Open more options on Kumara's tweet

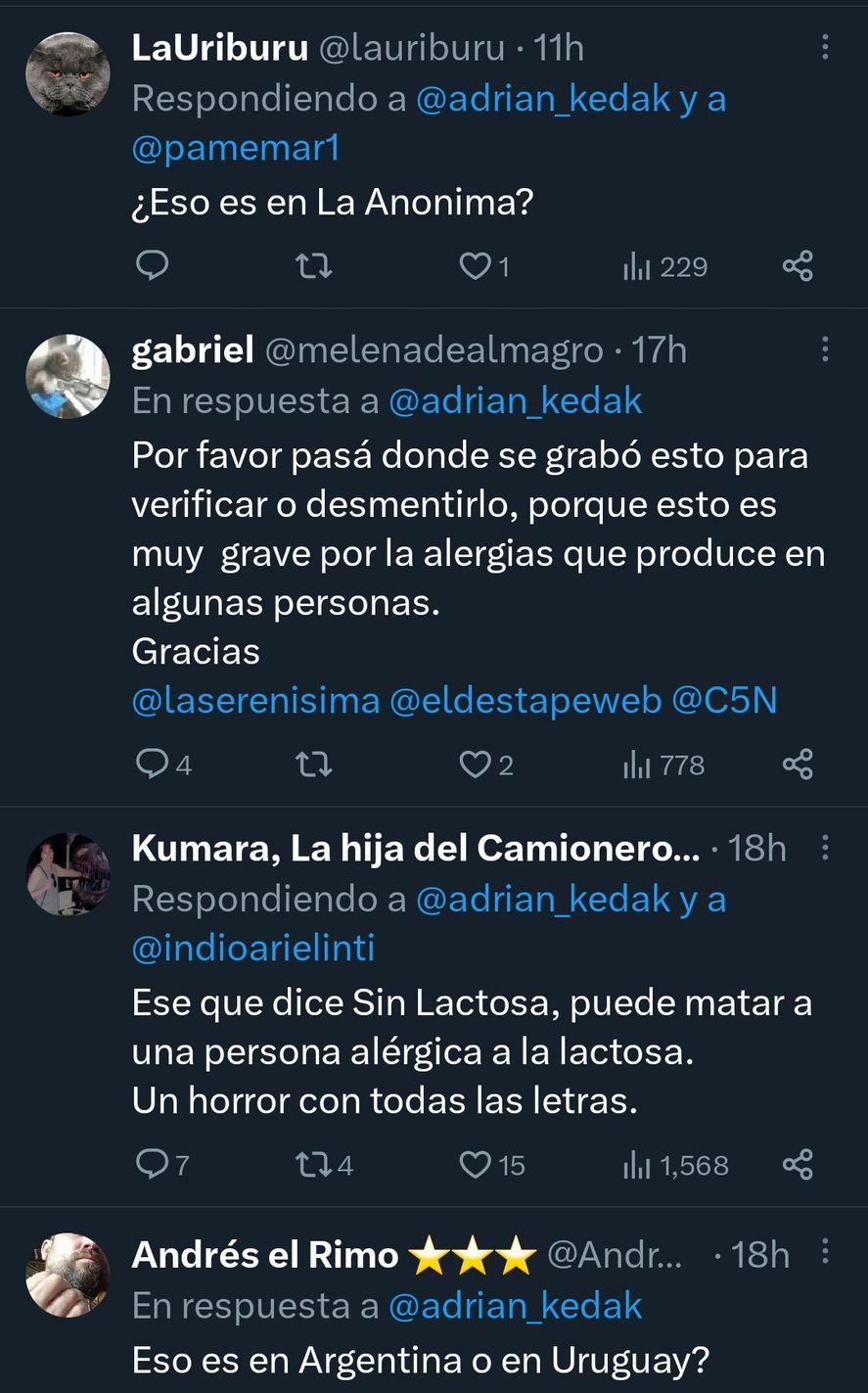click(x=826, y=848)
